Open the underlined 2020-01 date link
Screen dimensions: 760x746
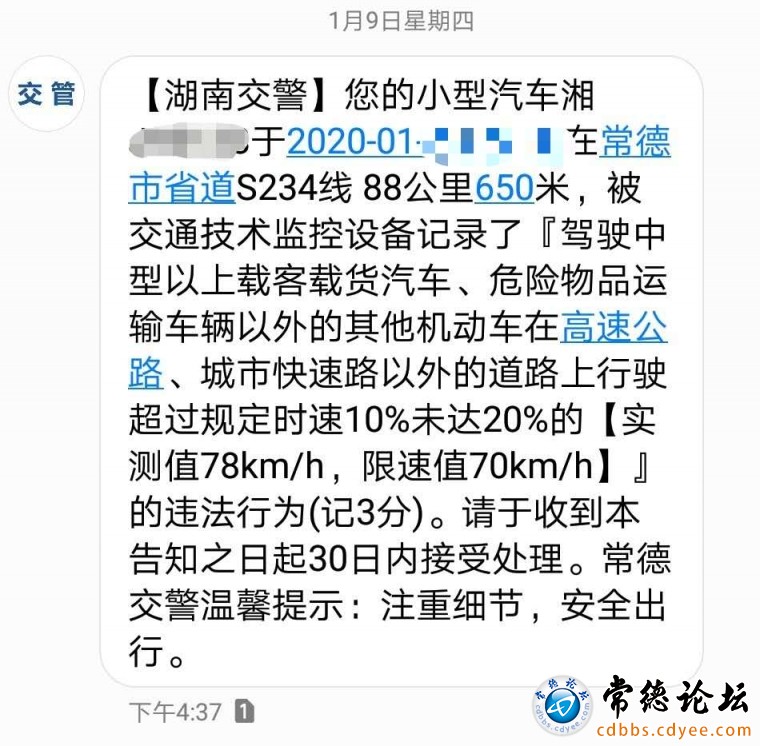click(x=352, y=143)
